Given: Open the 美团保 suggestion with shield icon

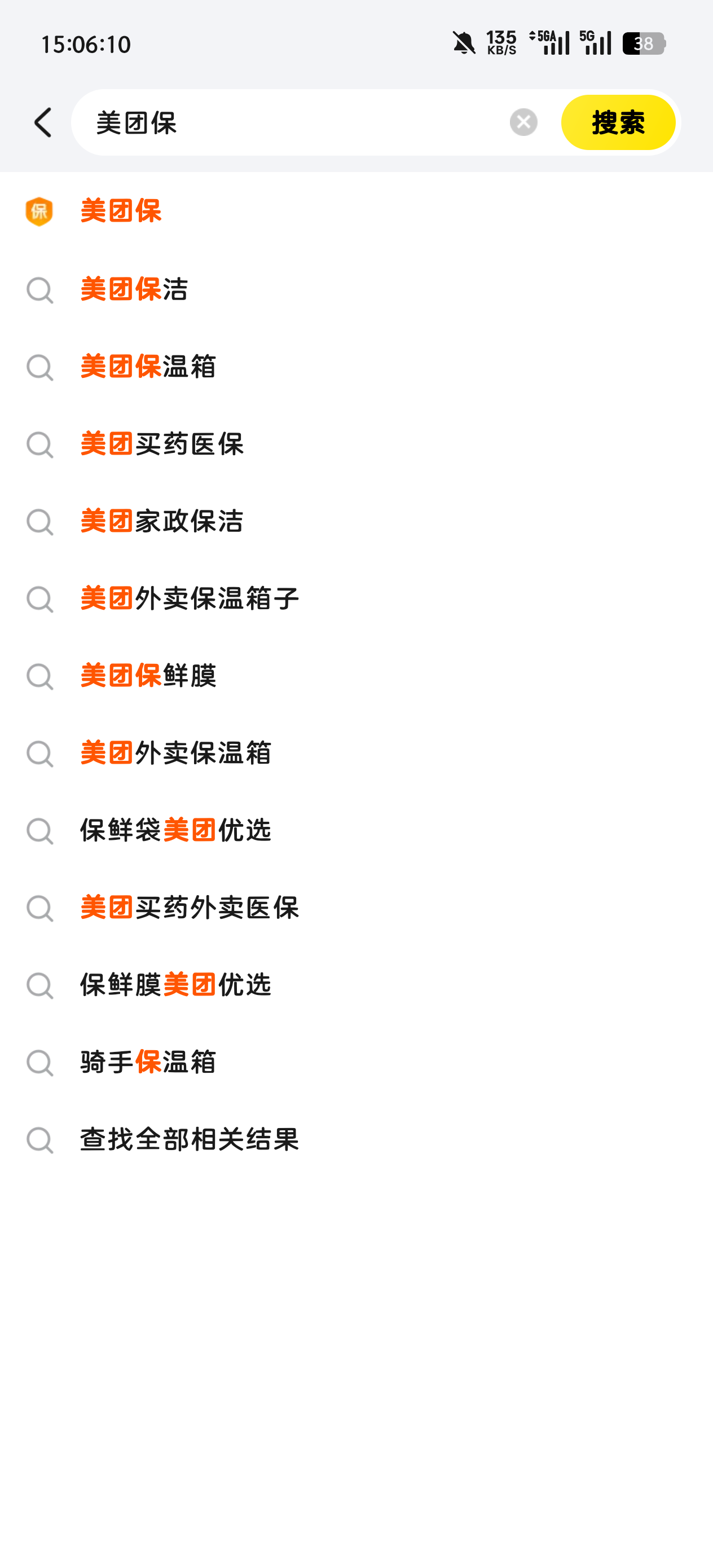Looking at the screenshot, I should 356,211.
